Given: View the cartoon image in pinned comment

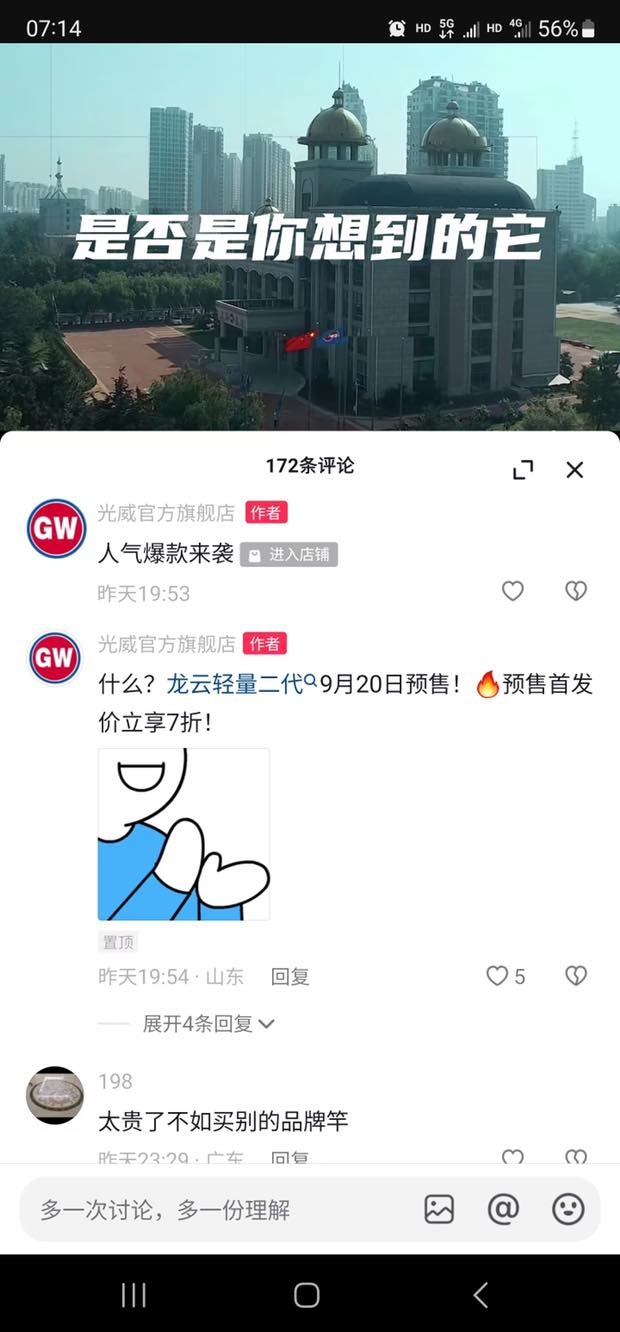Looking at the screenshot, I should click(x=184, y=834).
